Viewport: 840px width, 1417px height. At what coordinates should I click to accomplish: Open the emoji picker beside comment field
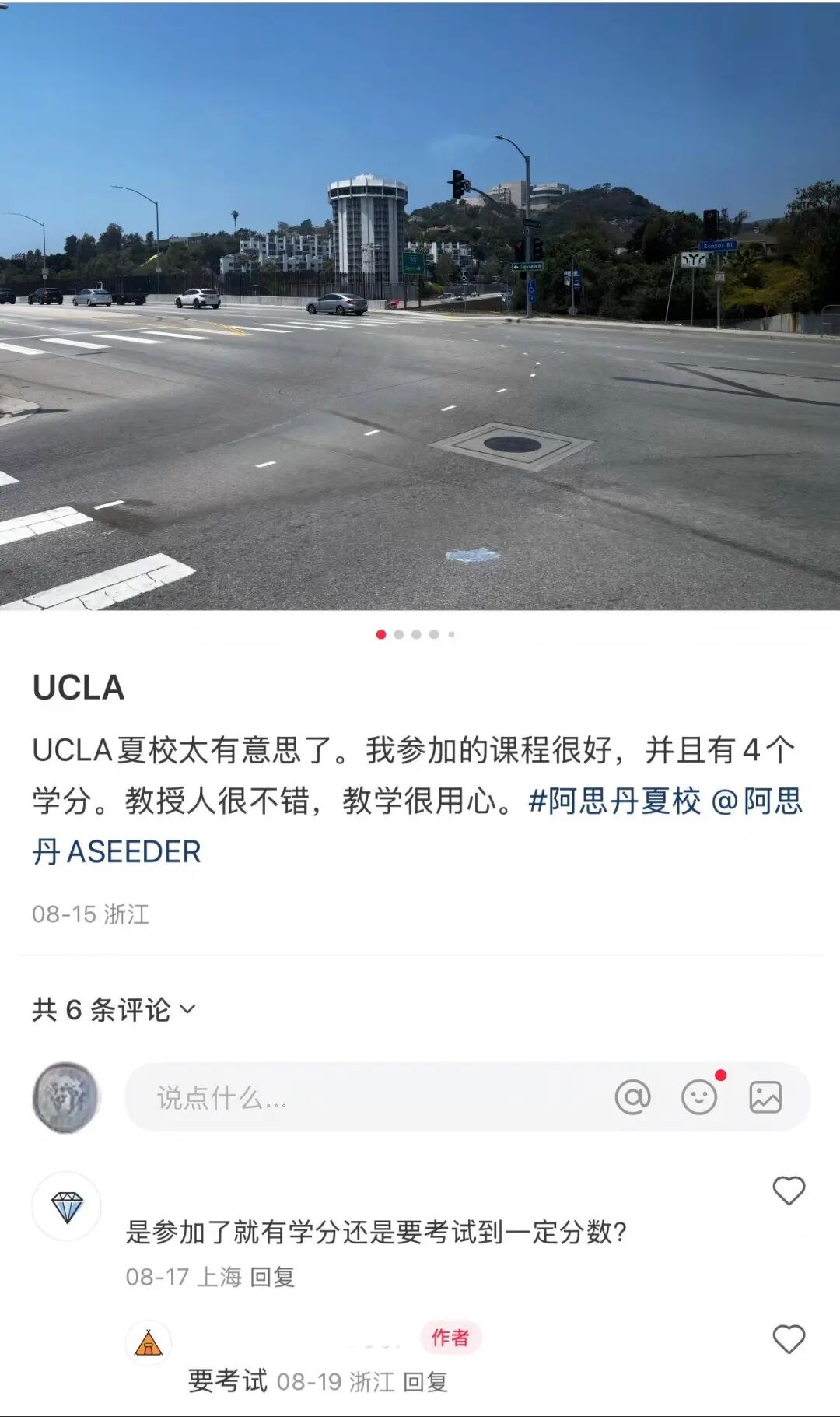(x=698, y=1095)
